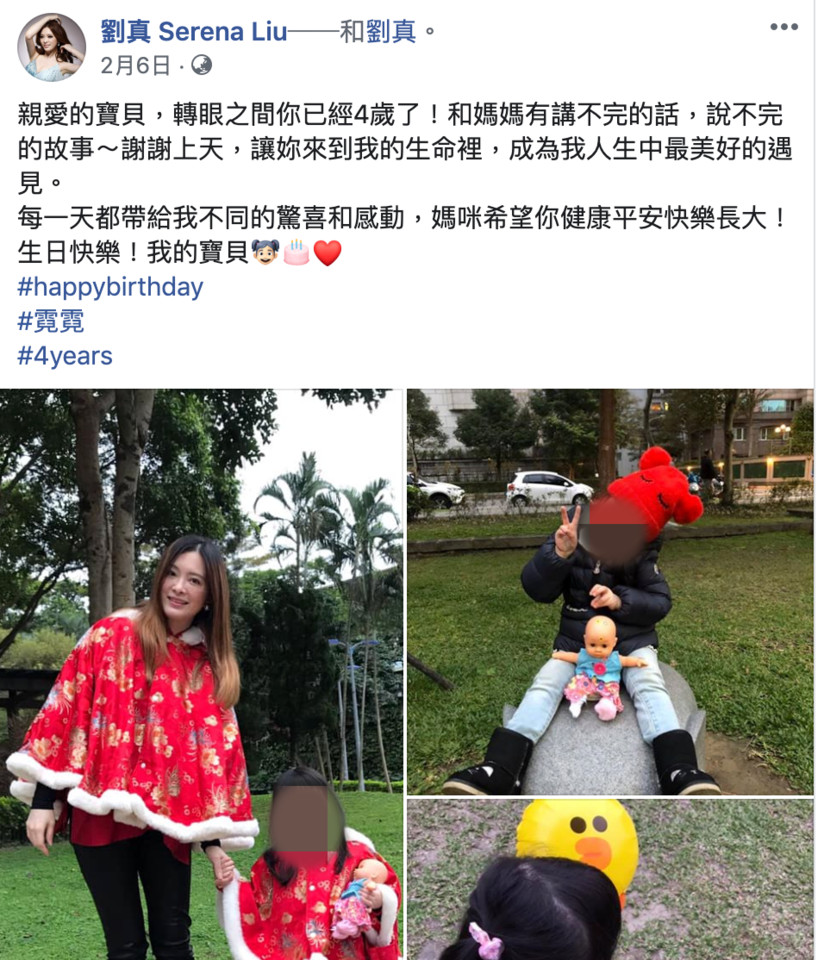824x960 pixels.
Task: Open the poster's profile picture
Action: click(x=51, y=47)
